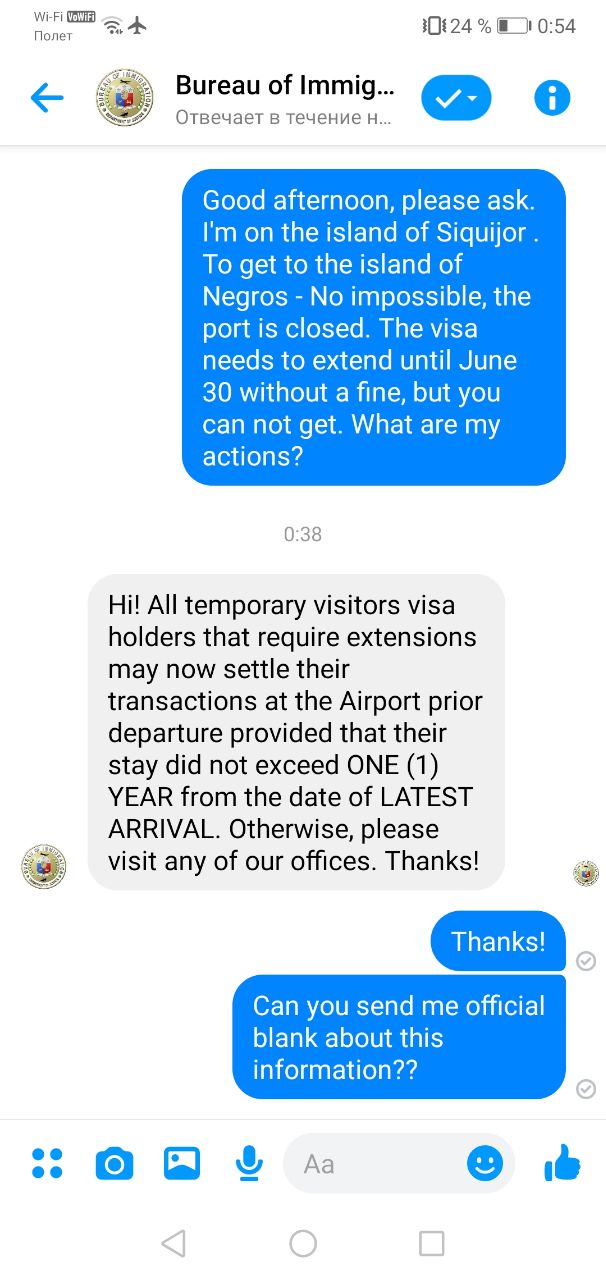The height and width of the screenshot is (1280, 606).
Task: Tap the system home button
Action: coord(303,1243)
